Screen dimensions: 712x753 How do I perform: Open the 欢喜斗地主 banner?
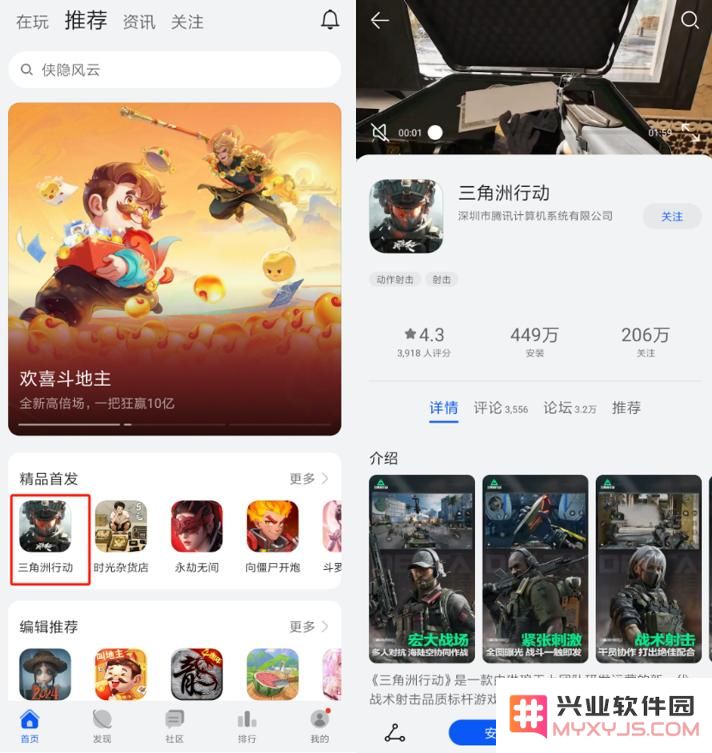pos(175,268)
